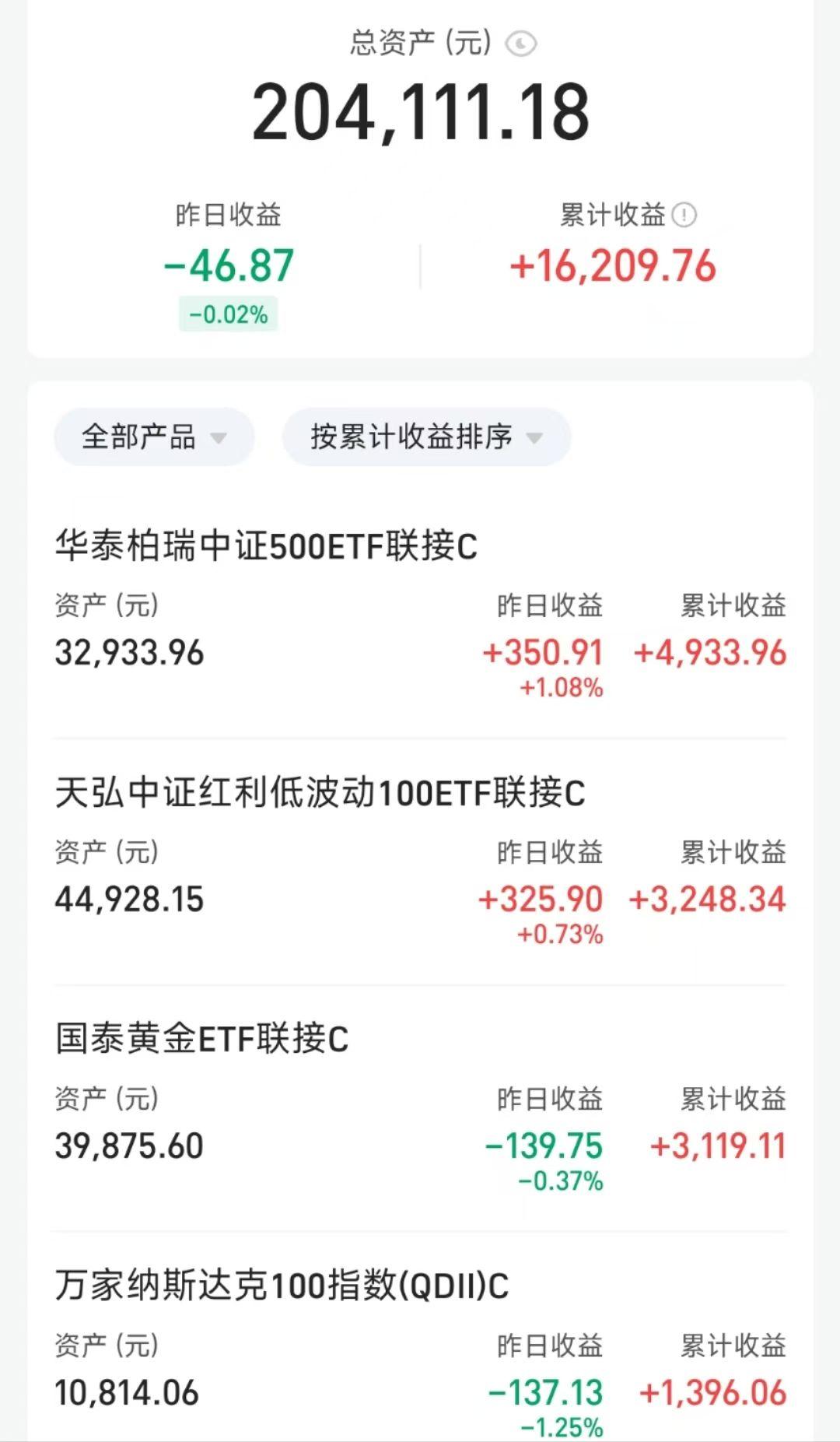Open 华泰柏瑞中证500ETF联接C fund details

pos(420,615)
